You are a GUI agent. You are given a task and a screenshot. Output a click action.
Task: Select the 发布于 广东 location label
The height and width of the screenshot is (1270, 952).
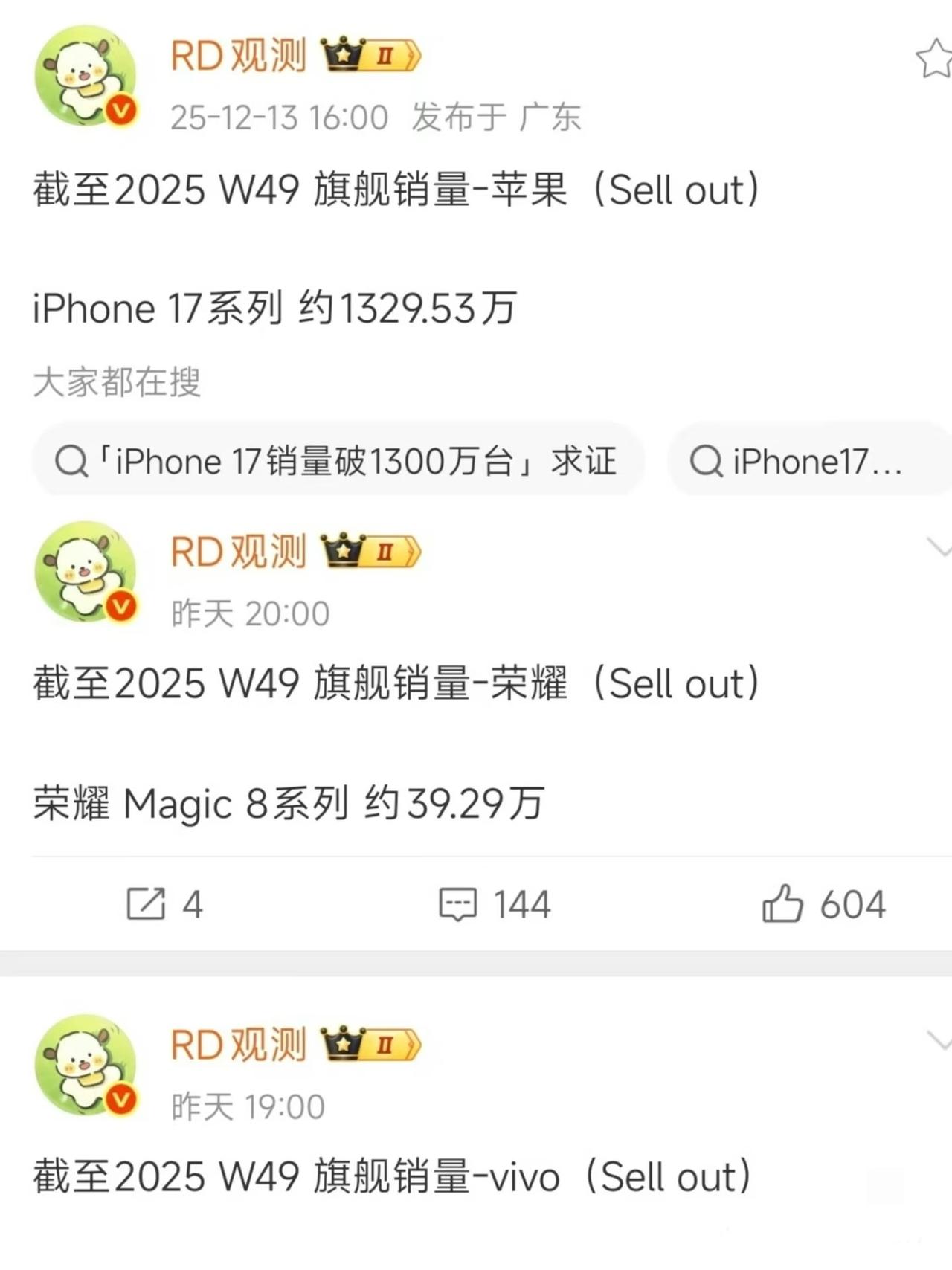point(495,115)
